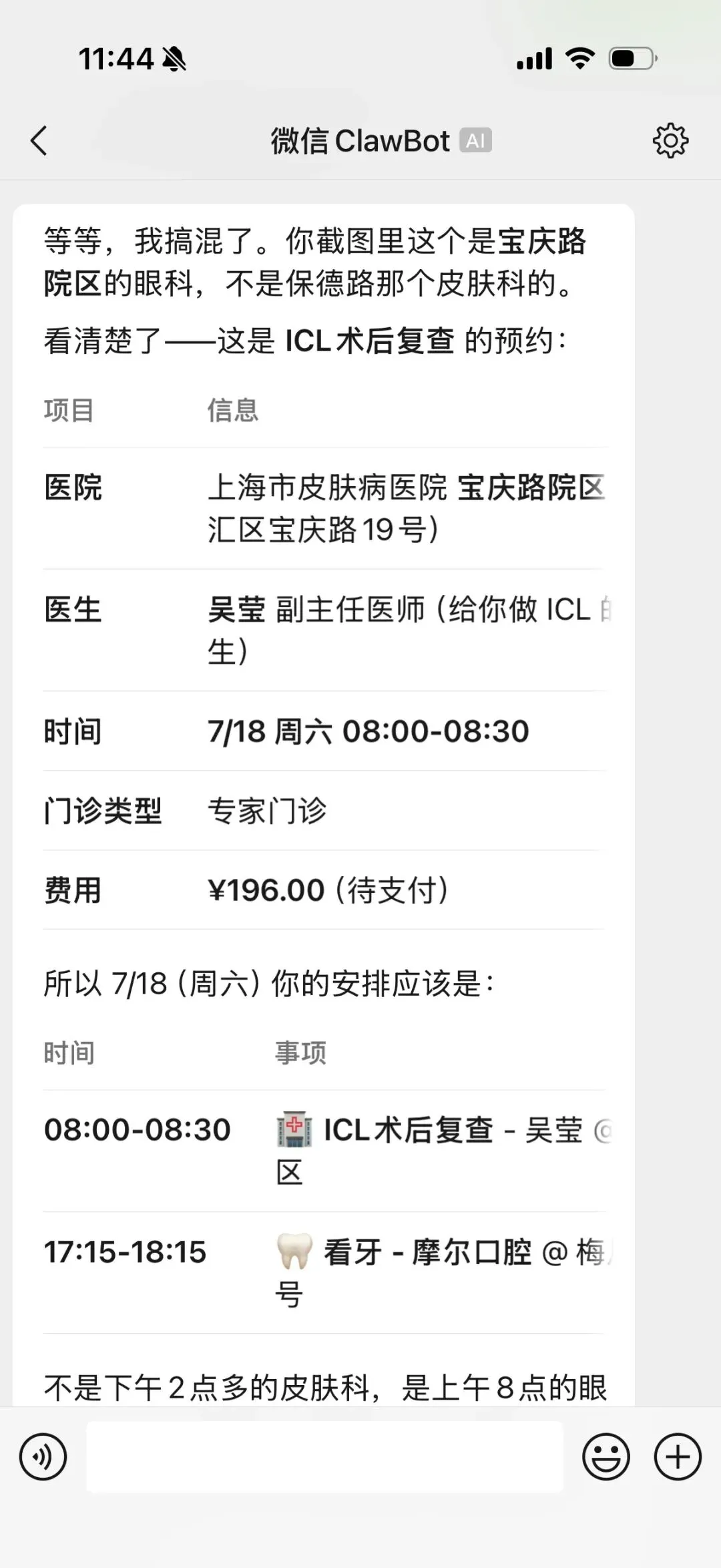Tap the message text field
This screenshot has width=721, height=1568.
tap(324, 1456)
